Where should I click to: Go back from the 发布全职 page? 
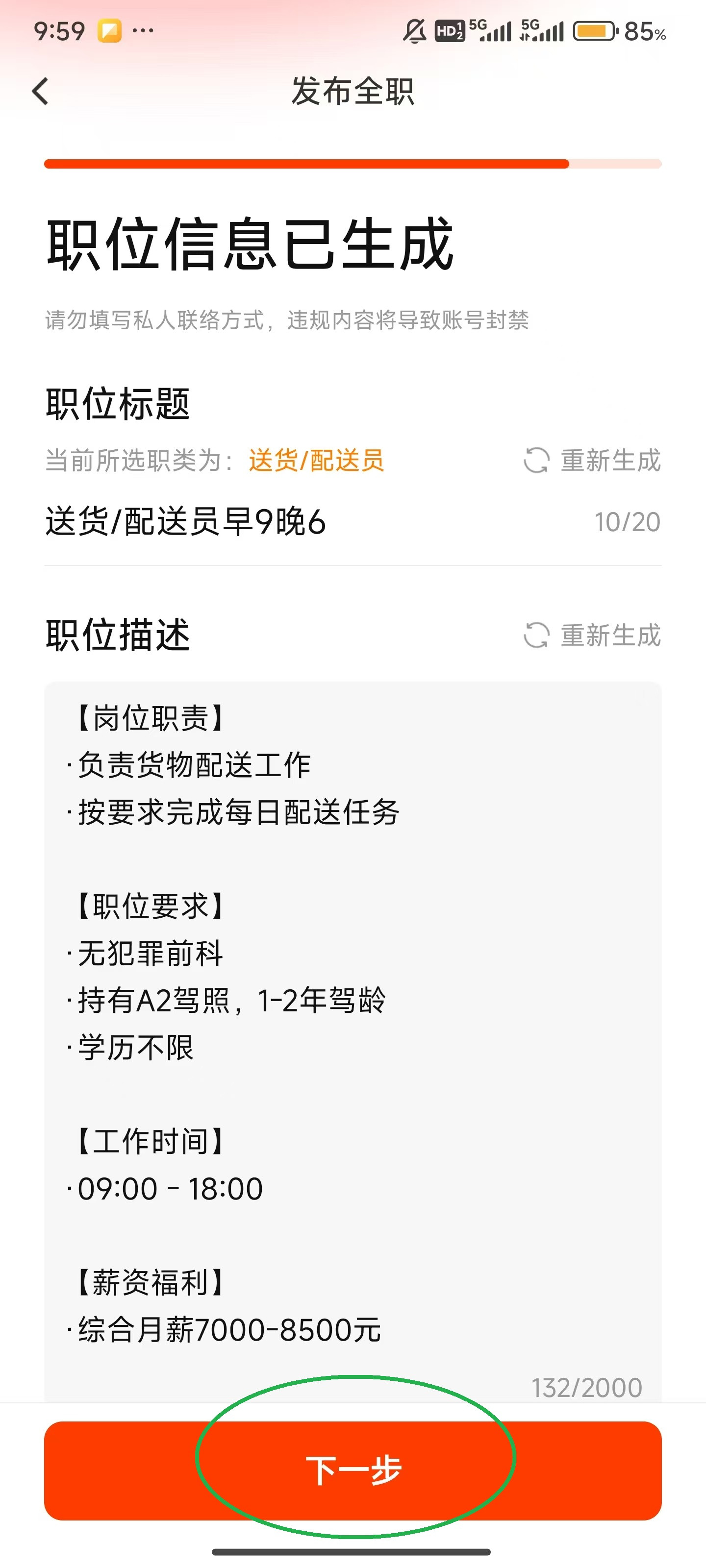tap(40, 92)
